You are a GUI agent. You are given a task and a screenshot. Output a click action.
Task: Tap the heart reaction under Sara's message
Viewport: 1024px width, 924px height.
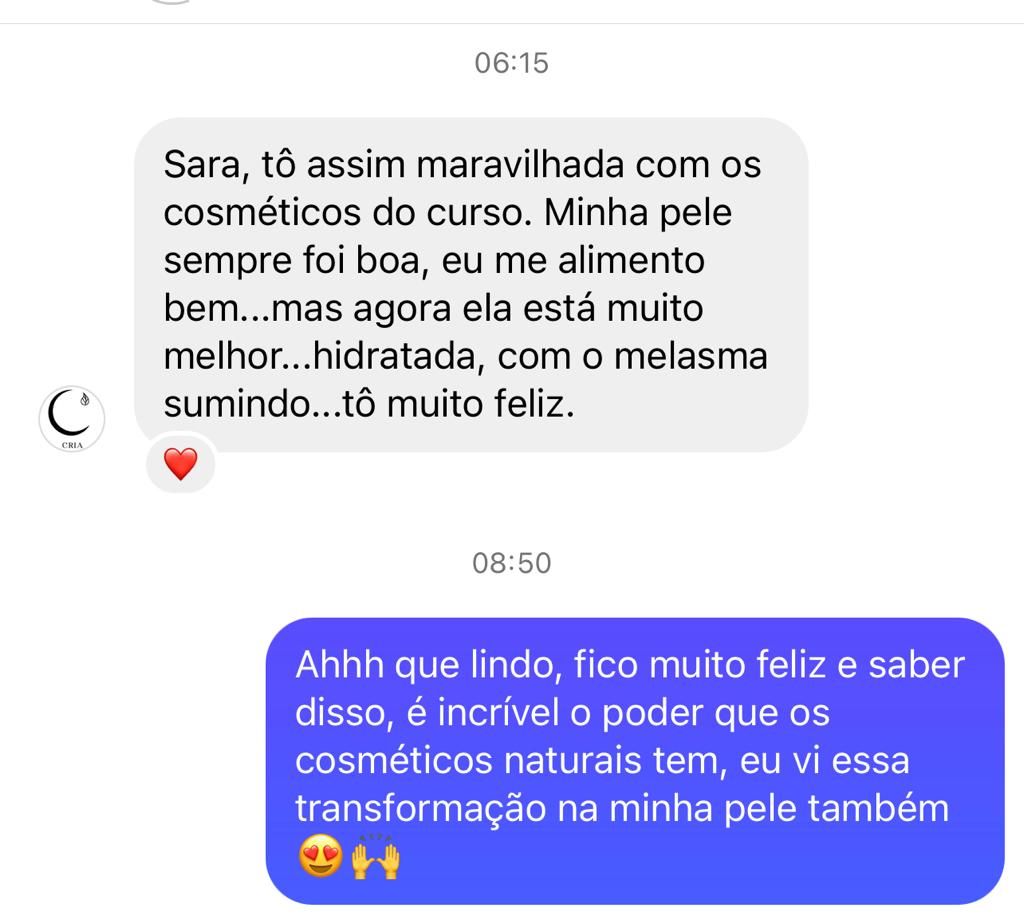[180, 464]
